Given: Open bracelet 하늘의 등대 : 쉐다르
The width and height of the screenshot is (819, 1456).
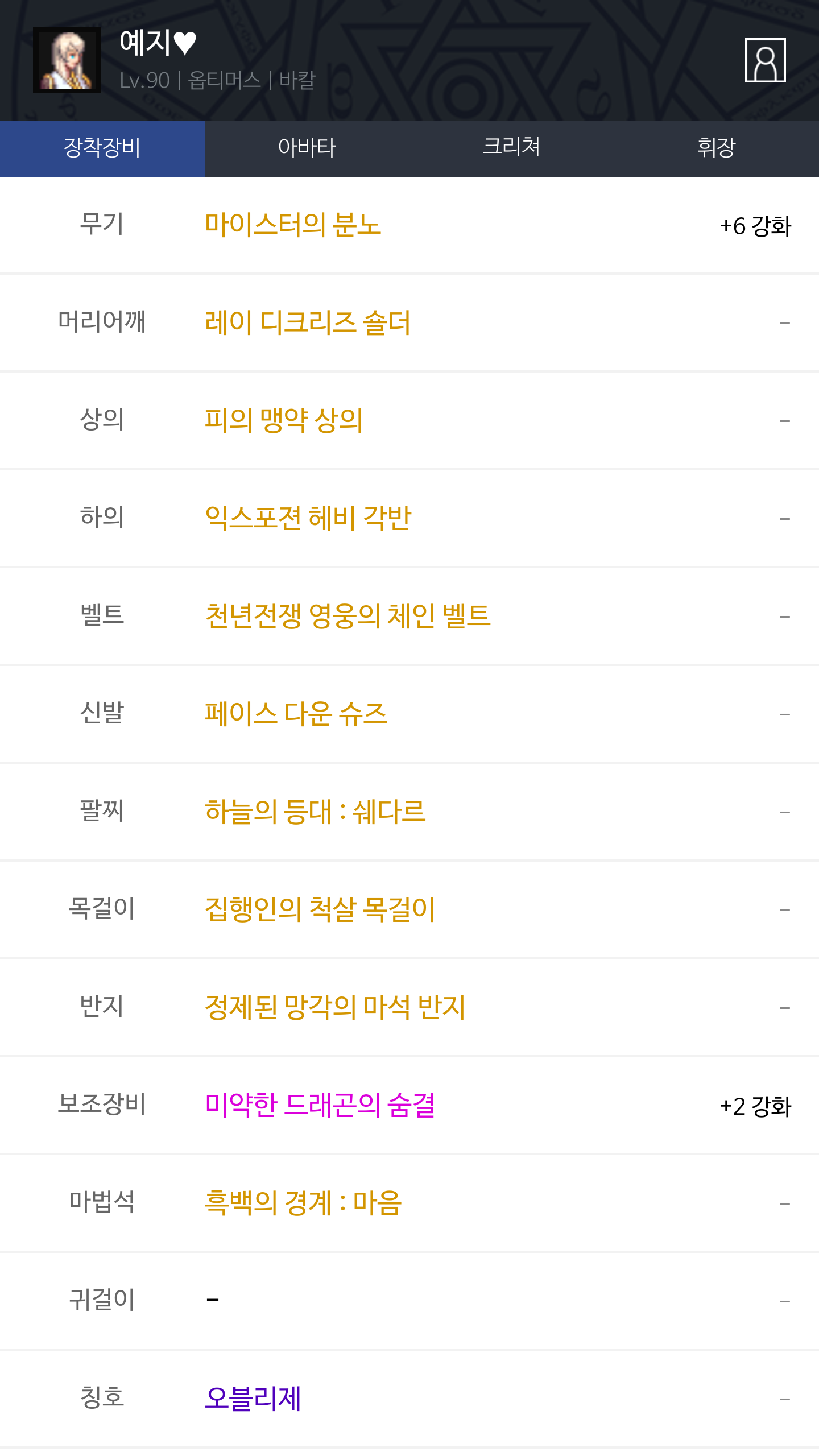Looking at the screenshot, I should point(315,812).
